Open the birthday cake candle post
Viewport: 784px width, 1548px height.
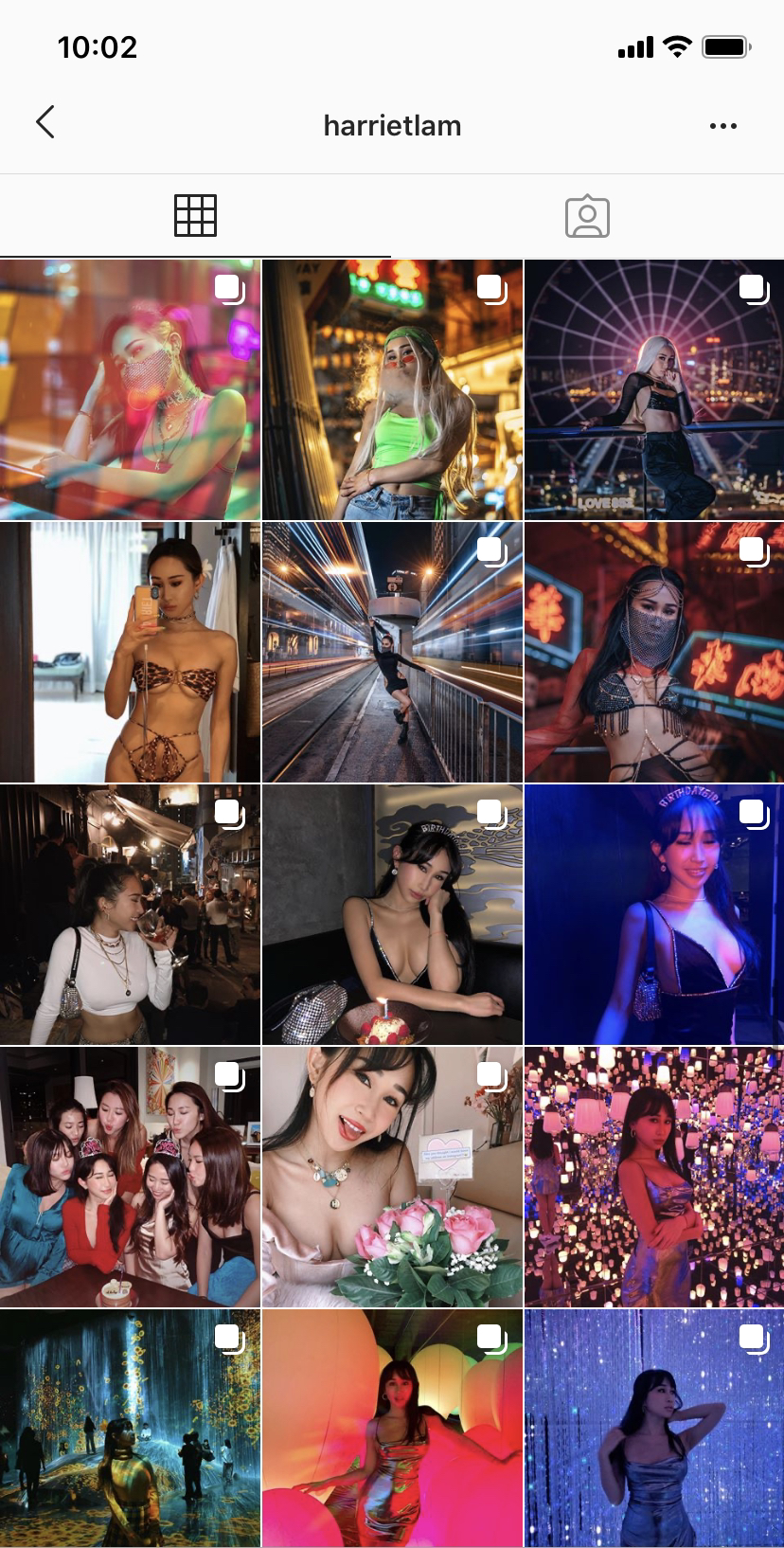[392, 914]
